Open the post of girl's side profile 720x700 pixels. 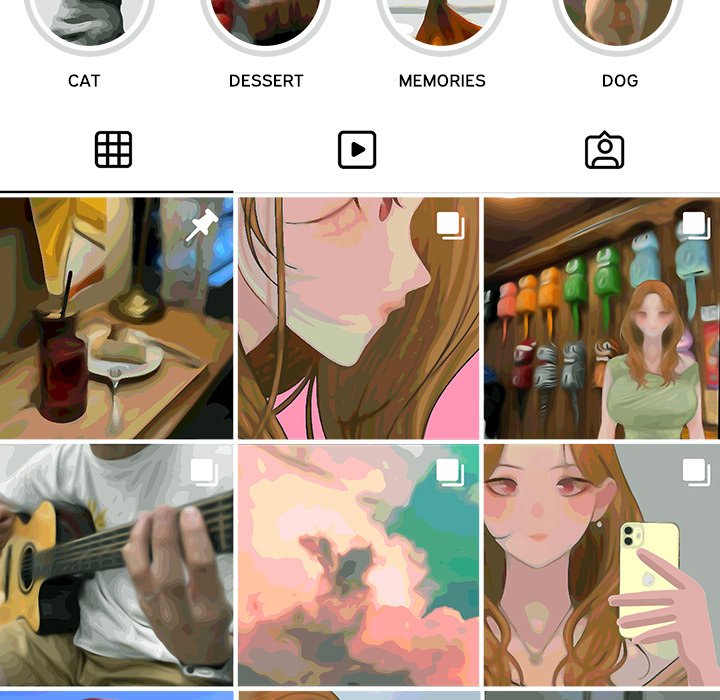tap(359, 318)
